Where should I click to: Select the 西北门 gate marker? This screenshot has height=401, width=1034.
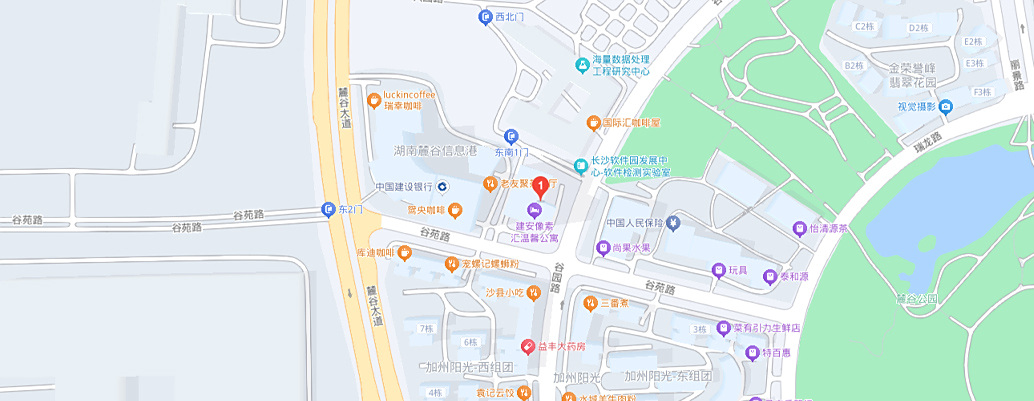[x=485, y=17]
